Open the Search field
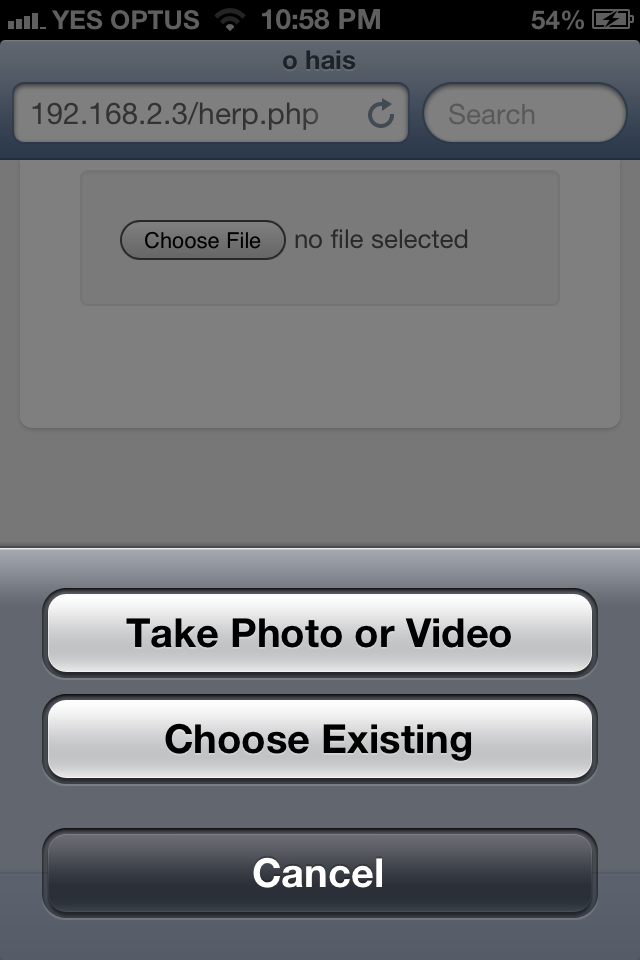 [x=525, y=113]
